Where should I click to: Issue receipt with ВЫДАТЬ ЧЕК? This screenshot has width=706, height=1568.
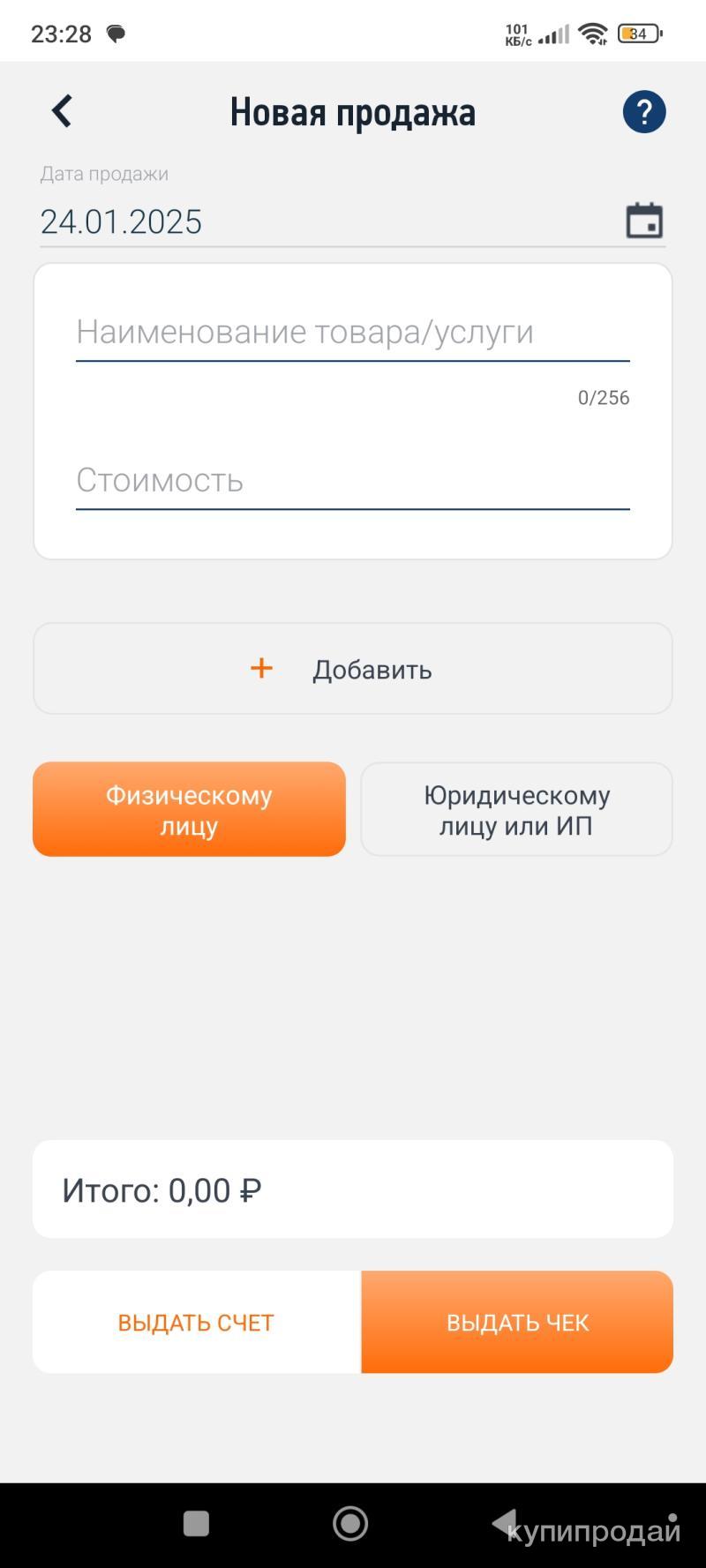517,1322
